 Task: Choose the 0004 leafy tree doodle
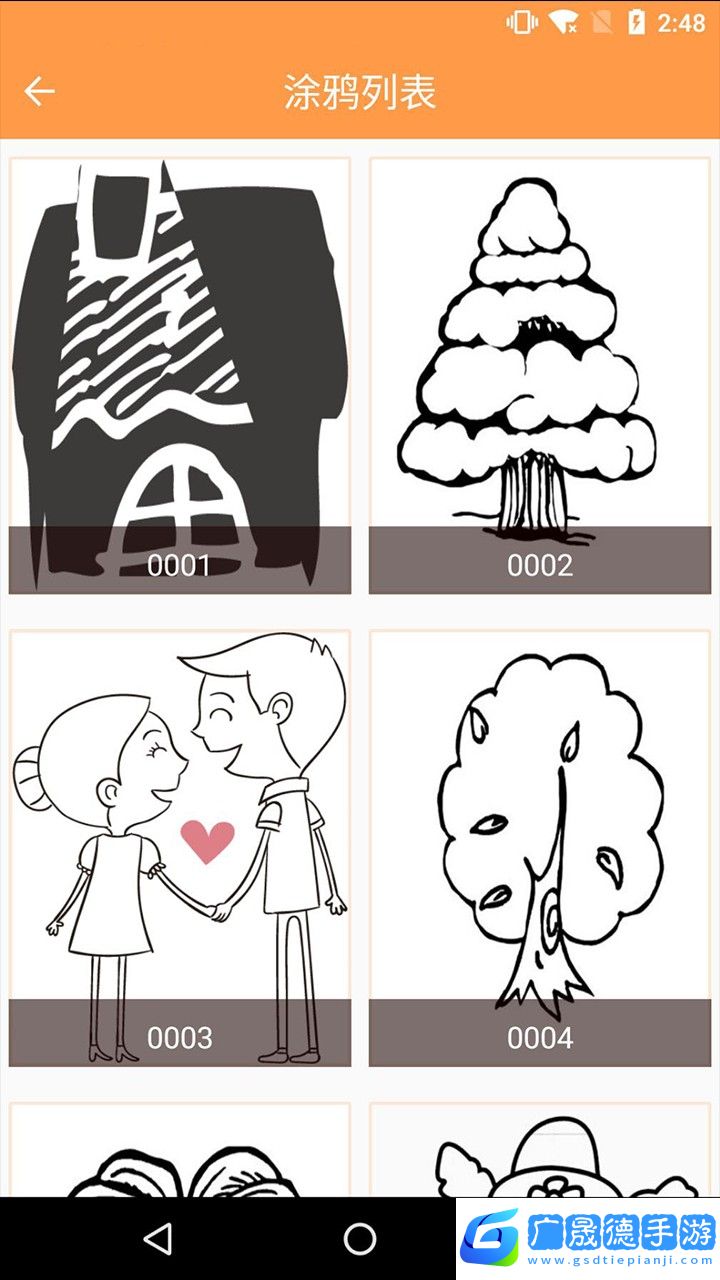click(x=540, y=848)
